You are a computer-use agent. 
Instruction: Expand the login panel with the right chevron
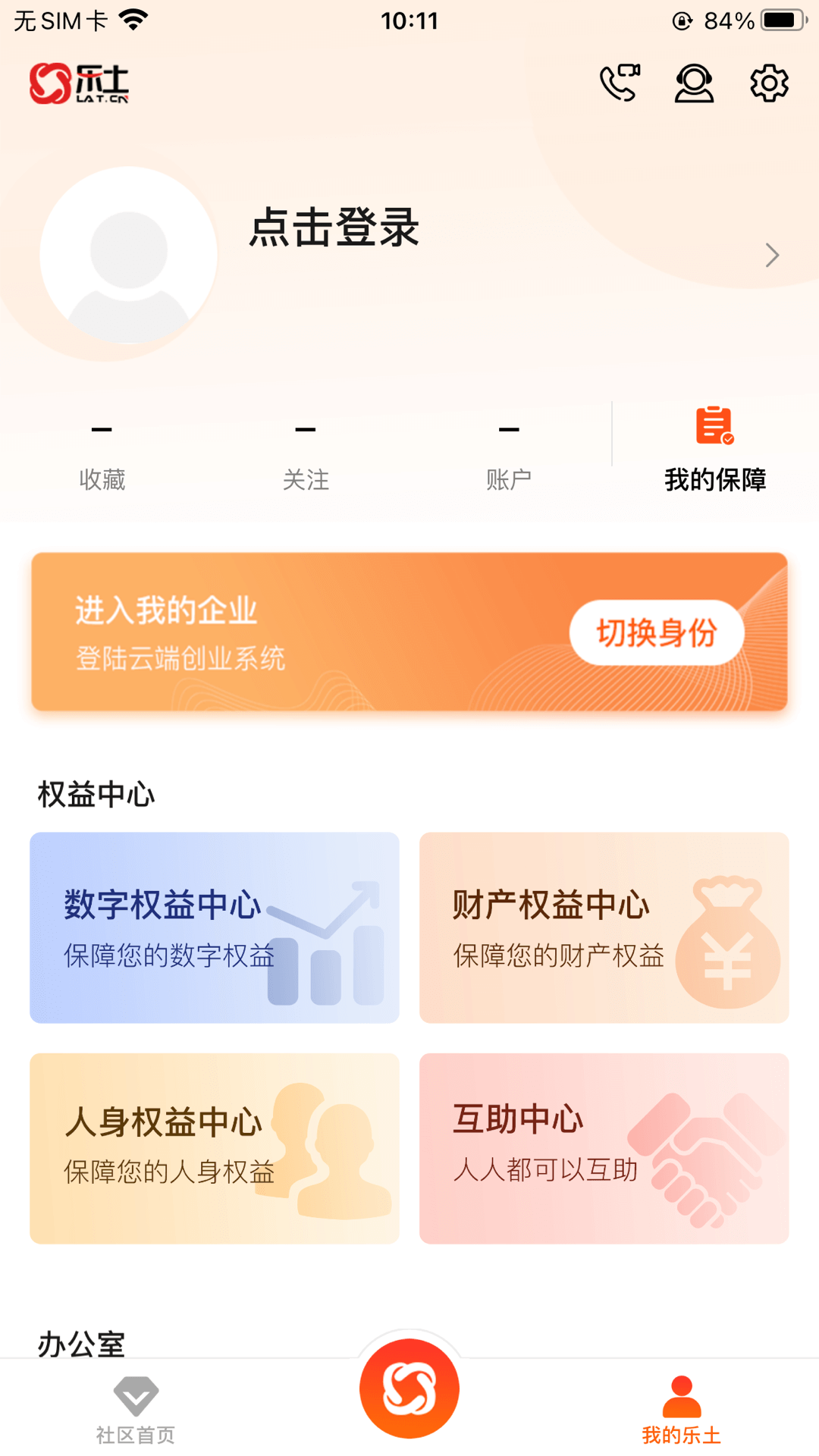772,256
